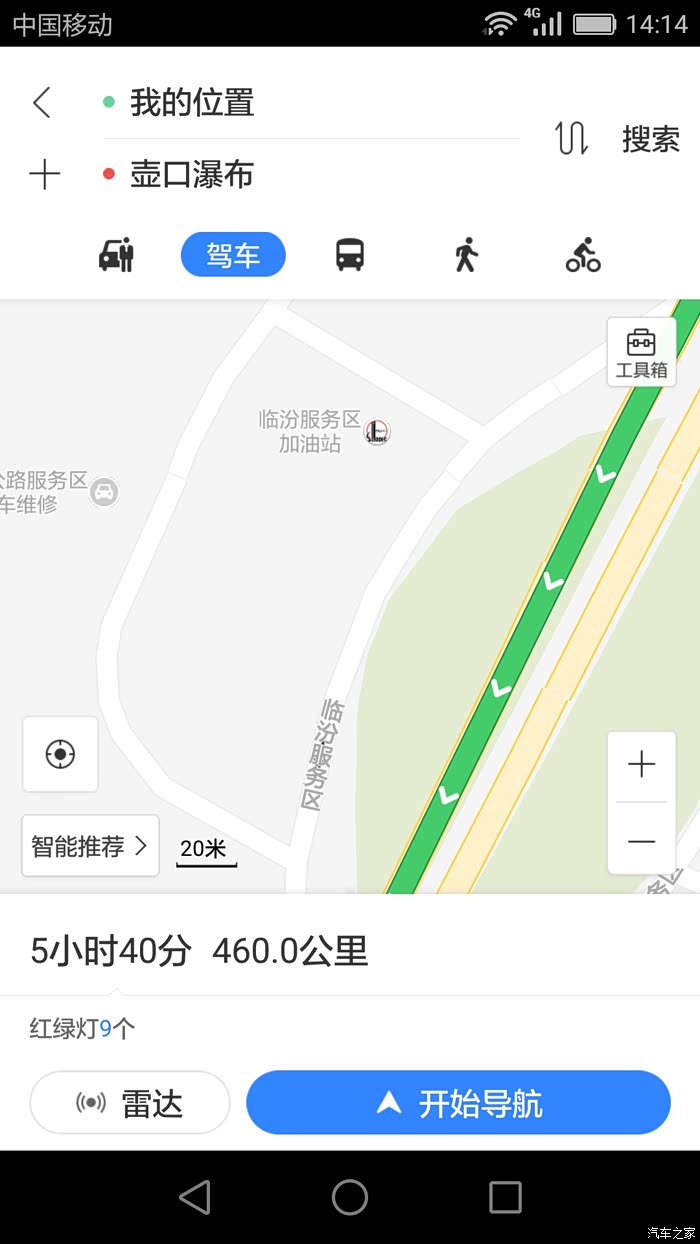The image size is (700, 1244).
Task: Zoom out on the map
Action: (641, 840)
